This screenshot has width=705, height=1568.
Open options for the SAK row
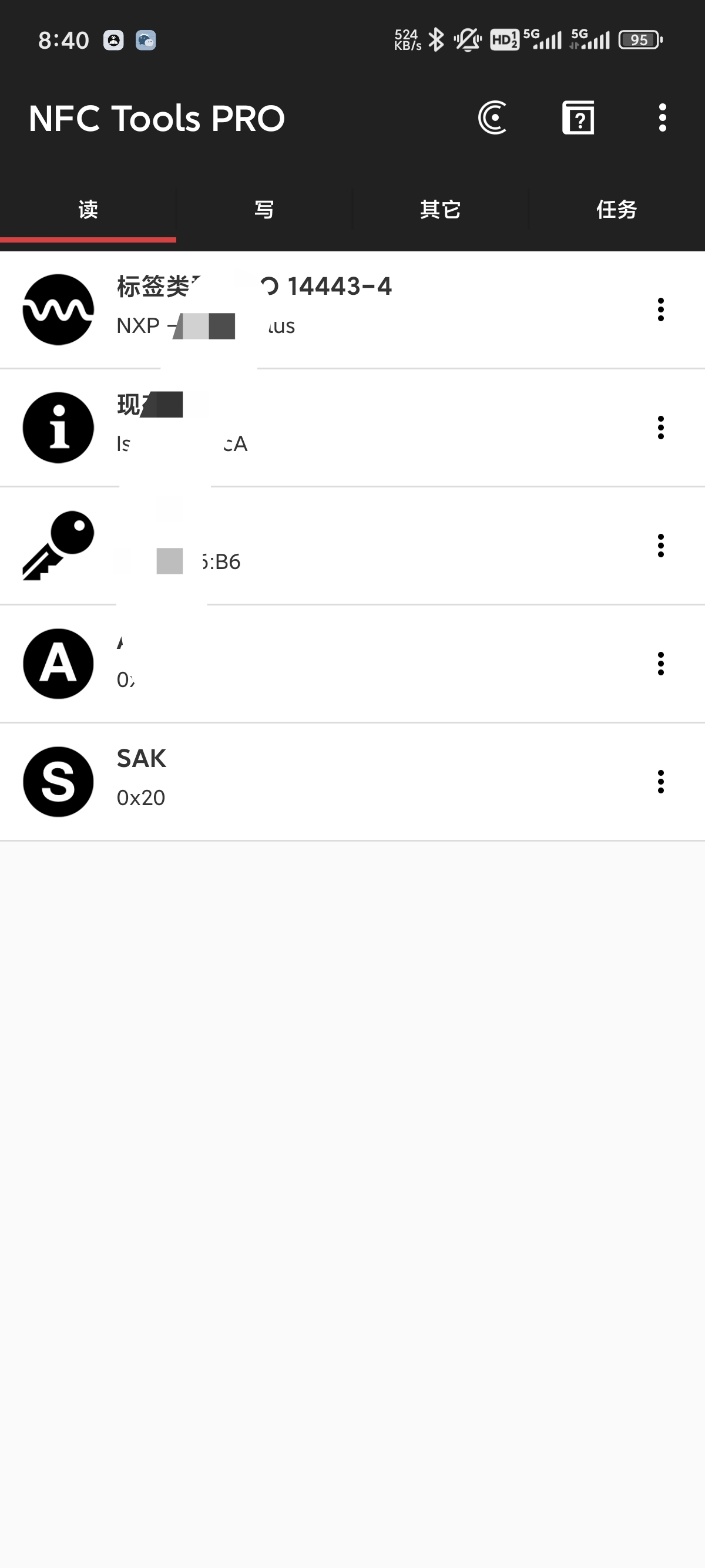click(x=660, y=782)
